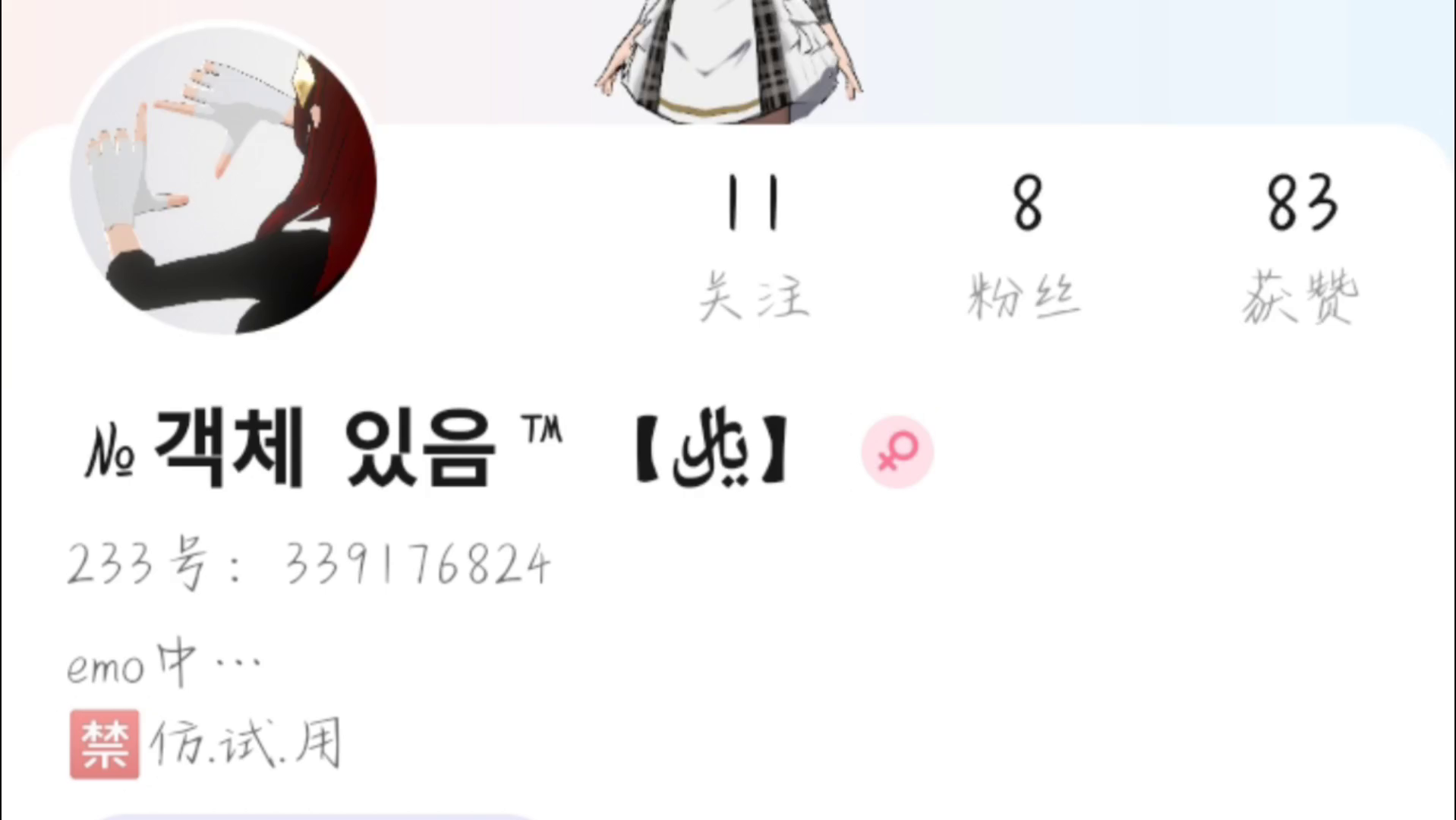
Task: Open the 获赞 likes received count
Action: [1300, 244]
